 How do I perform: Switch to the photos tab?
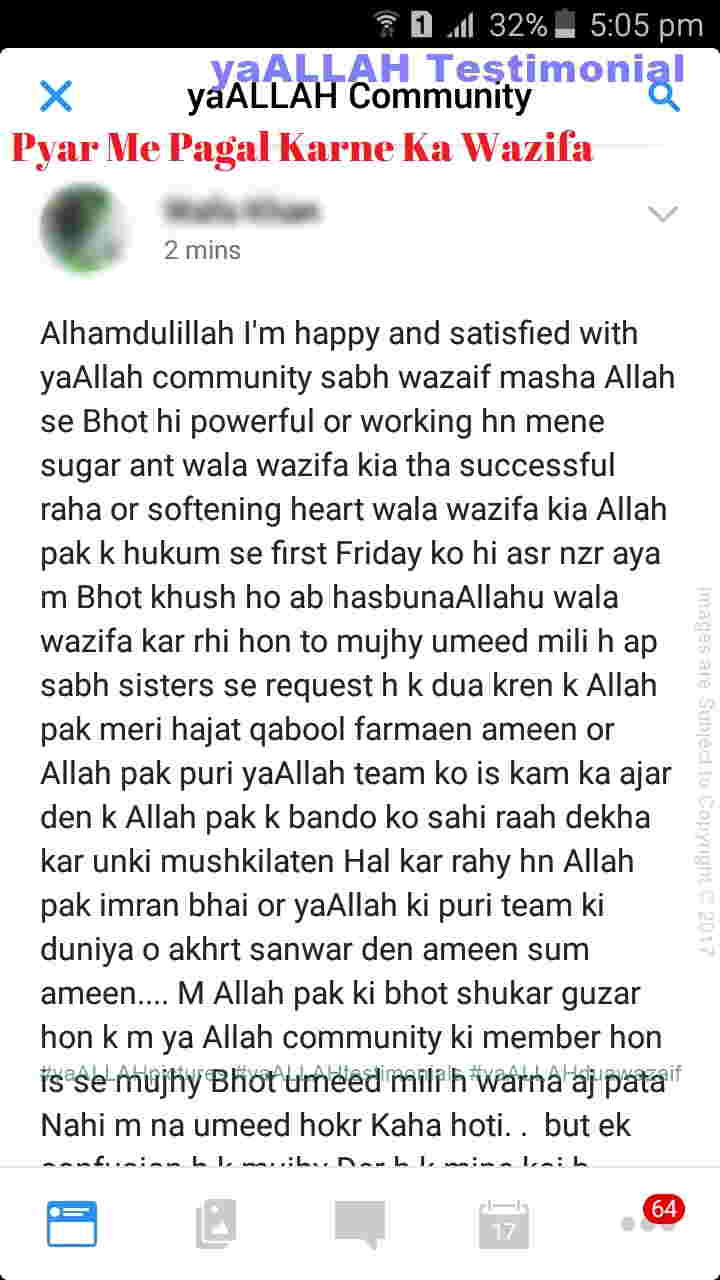click(216, 1224)
